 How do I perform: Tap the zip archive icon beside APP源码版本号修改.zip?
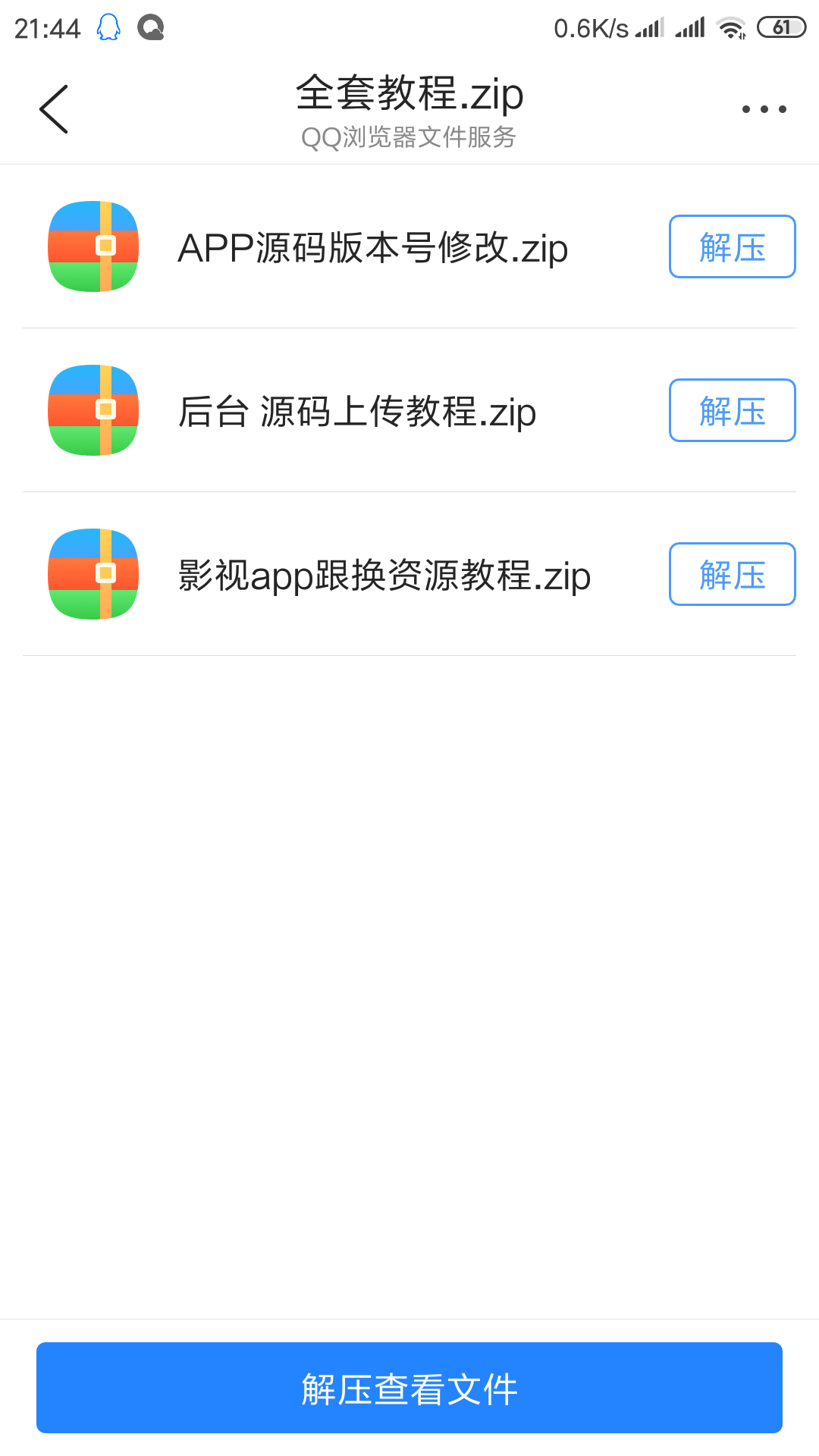click(93, 246)
